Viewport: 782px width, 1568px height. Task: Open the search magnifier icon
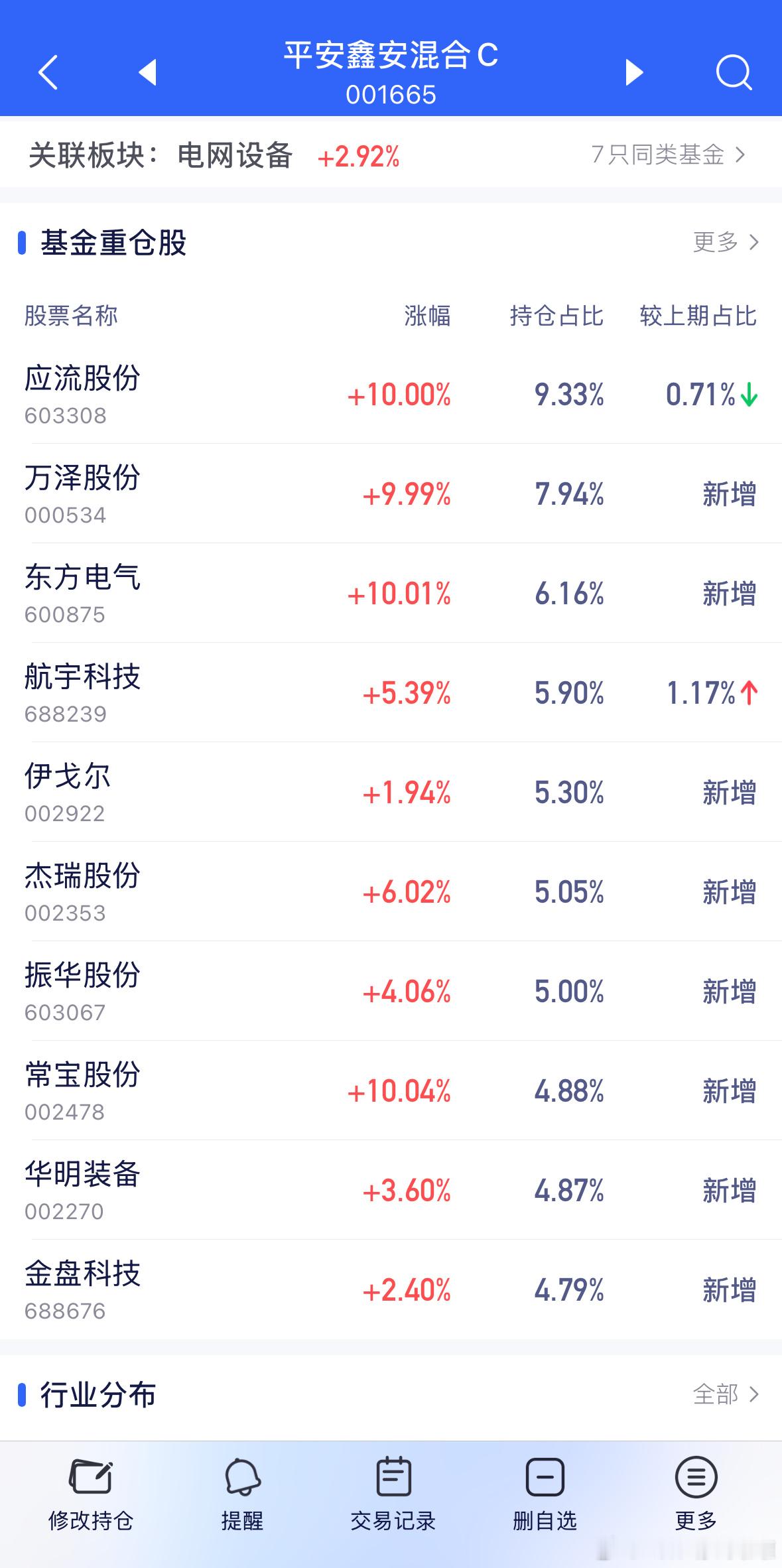(733, 72)
